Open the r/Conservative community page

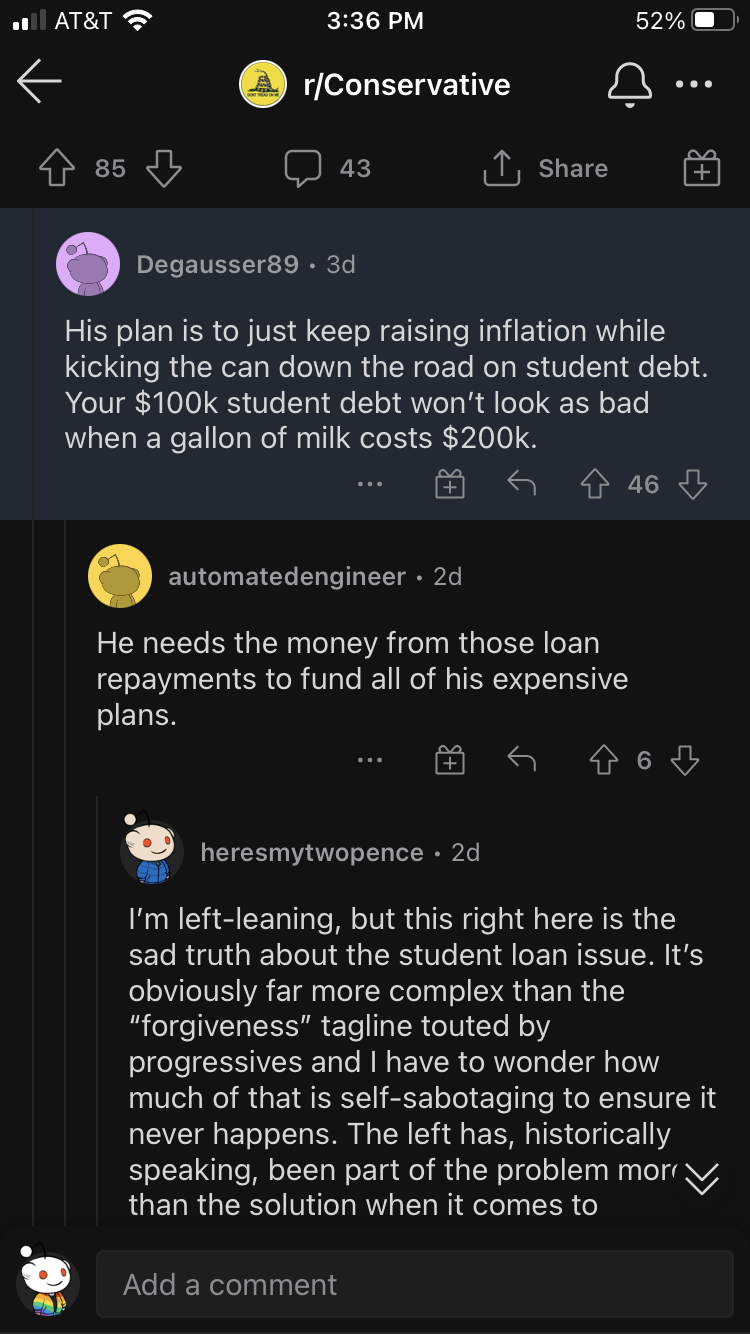click(x=405, y=85)
